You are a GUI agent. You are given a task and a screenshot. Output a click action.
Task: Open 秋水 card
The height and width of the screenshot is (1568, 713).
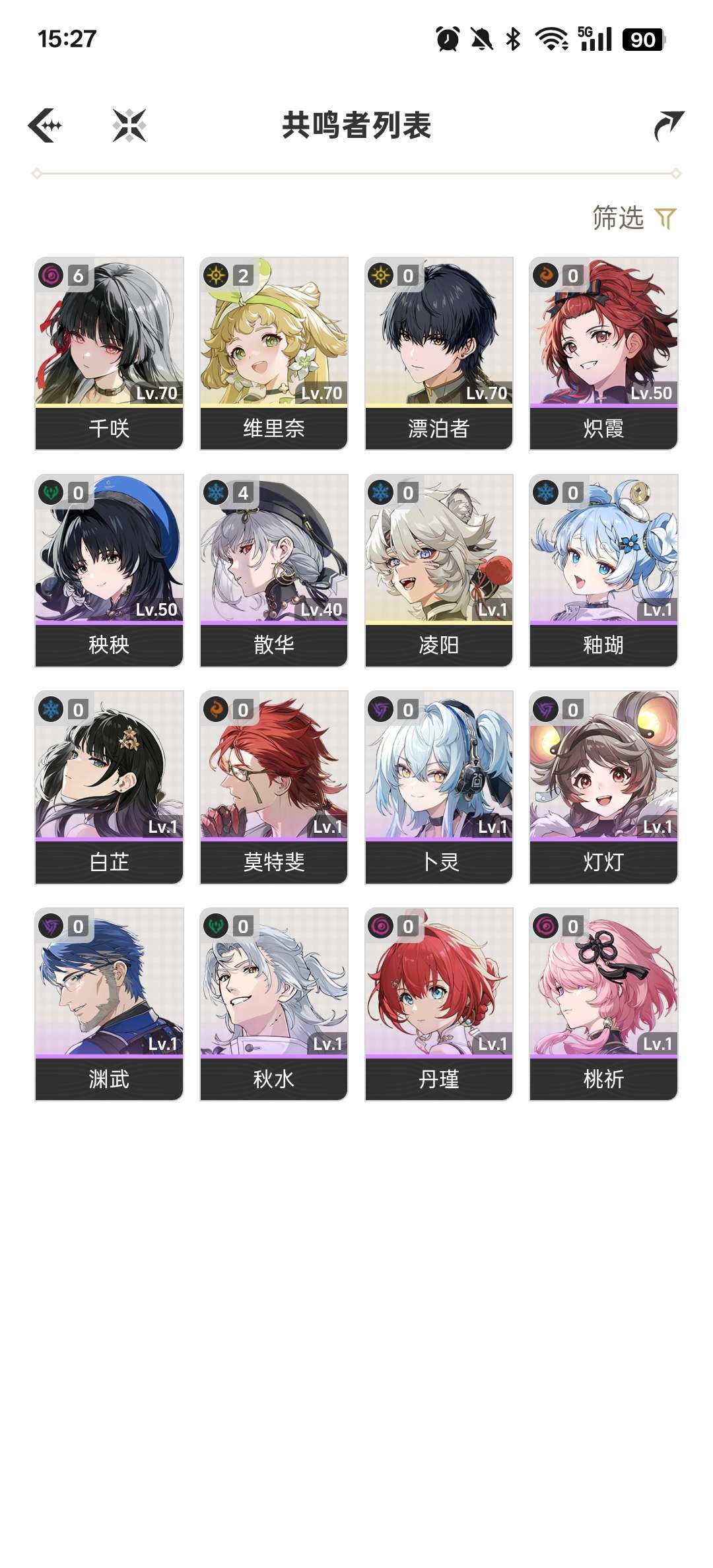(x=274, y=1004)
